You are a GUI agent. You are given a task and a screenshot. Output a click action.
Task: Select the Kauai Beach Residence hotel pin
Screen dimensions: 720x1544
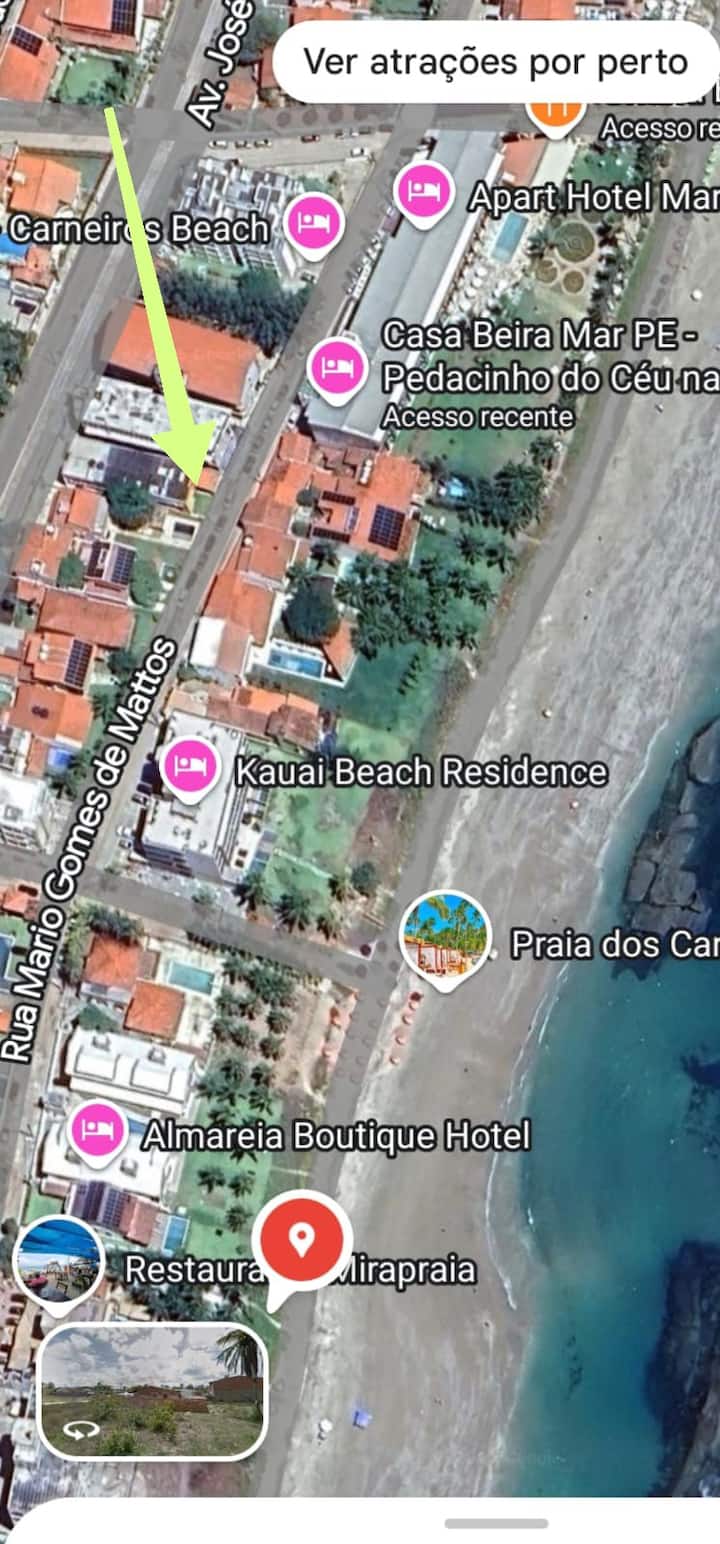click(190, 767)
